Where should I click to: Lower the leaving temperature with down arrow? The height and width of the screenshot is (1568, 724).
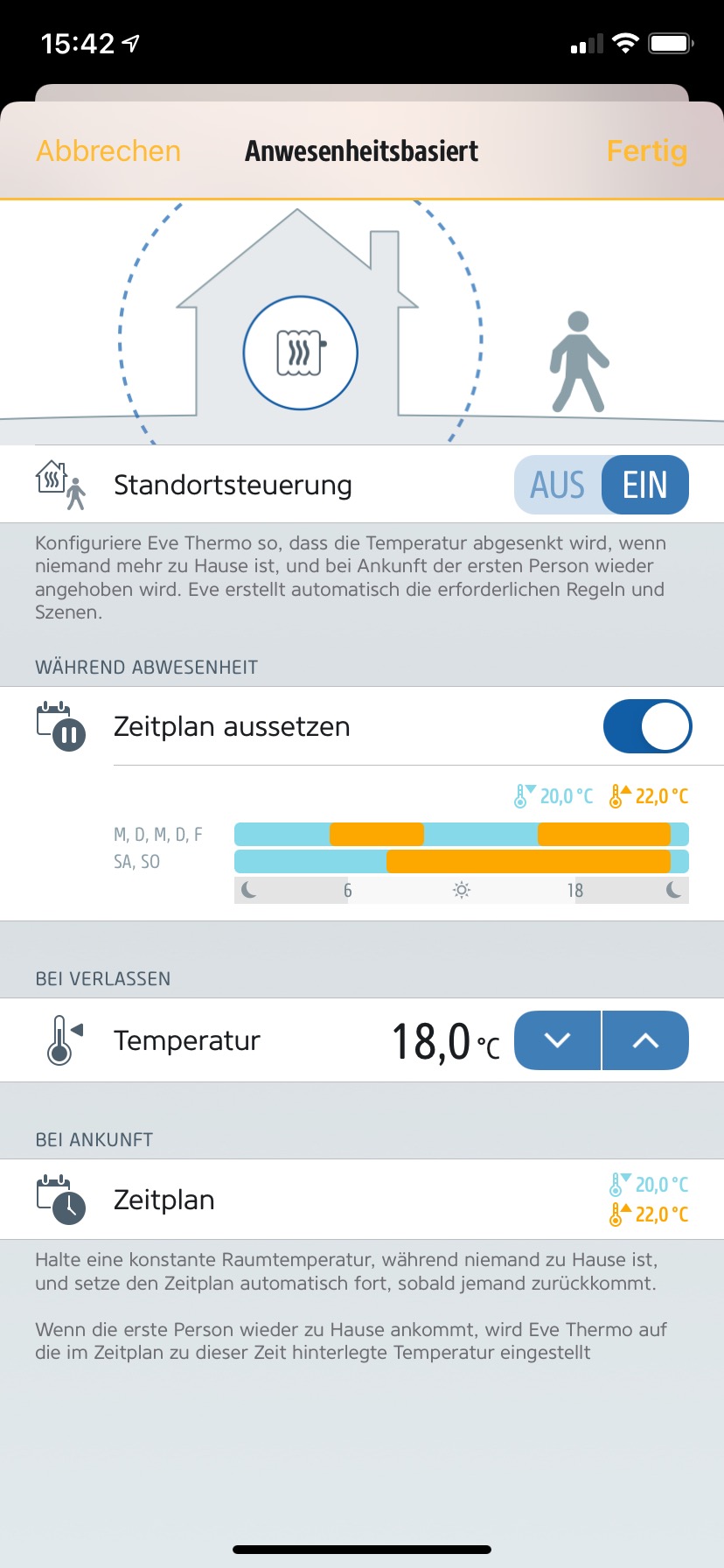click(557, 1040)
